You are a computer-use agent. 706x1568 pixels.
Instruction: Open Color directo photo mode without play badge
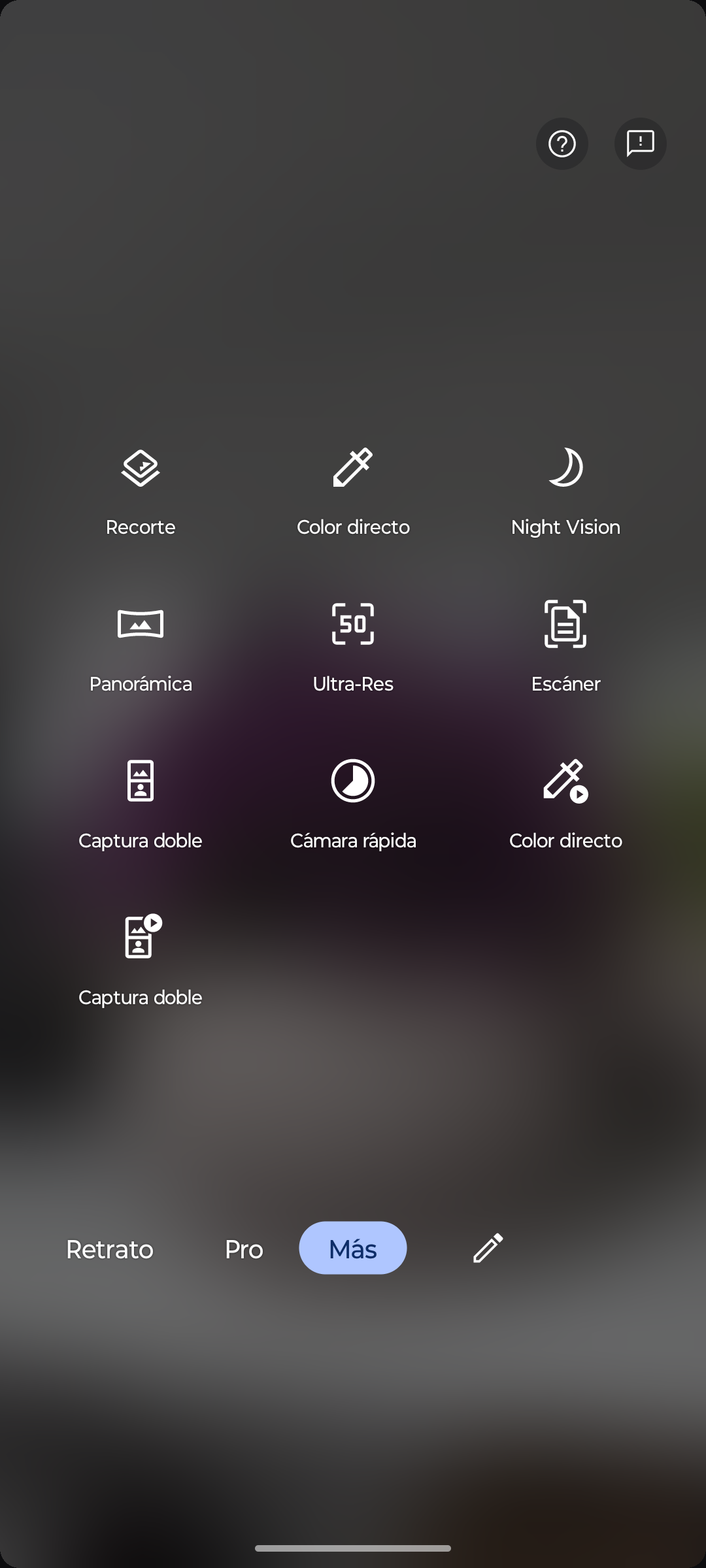353,490
